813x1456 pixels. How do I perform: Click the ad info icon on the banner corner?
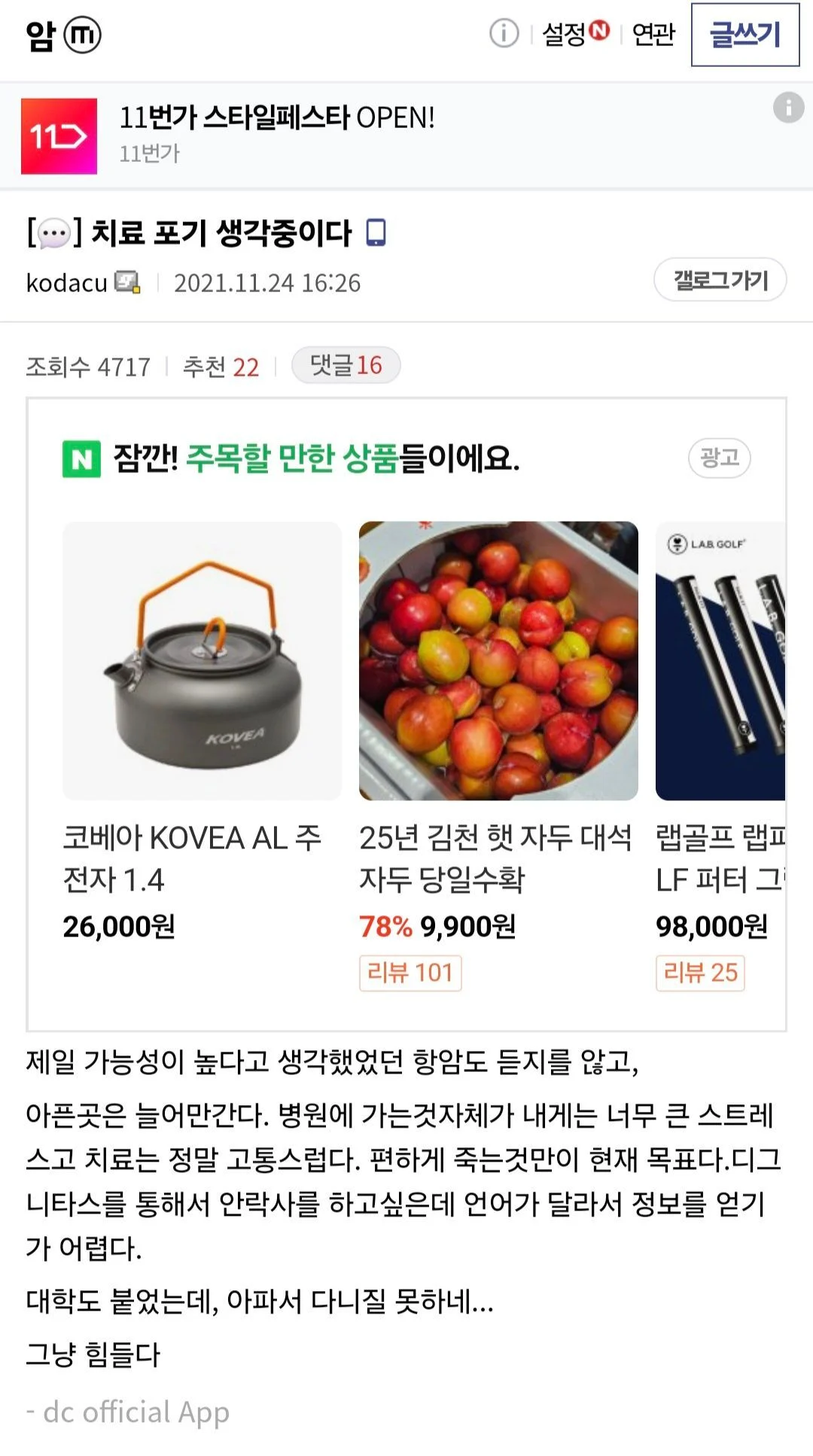(x=789, y=108)
